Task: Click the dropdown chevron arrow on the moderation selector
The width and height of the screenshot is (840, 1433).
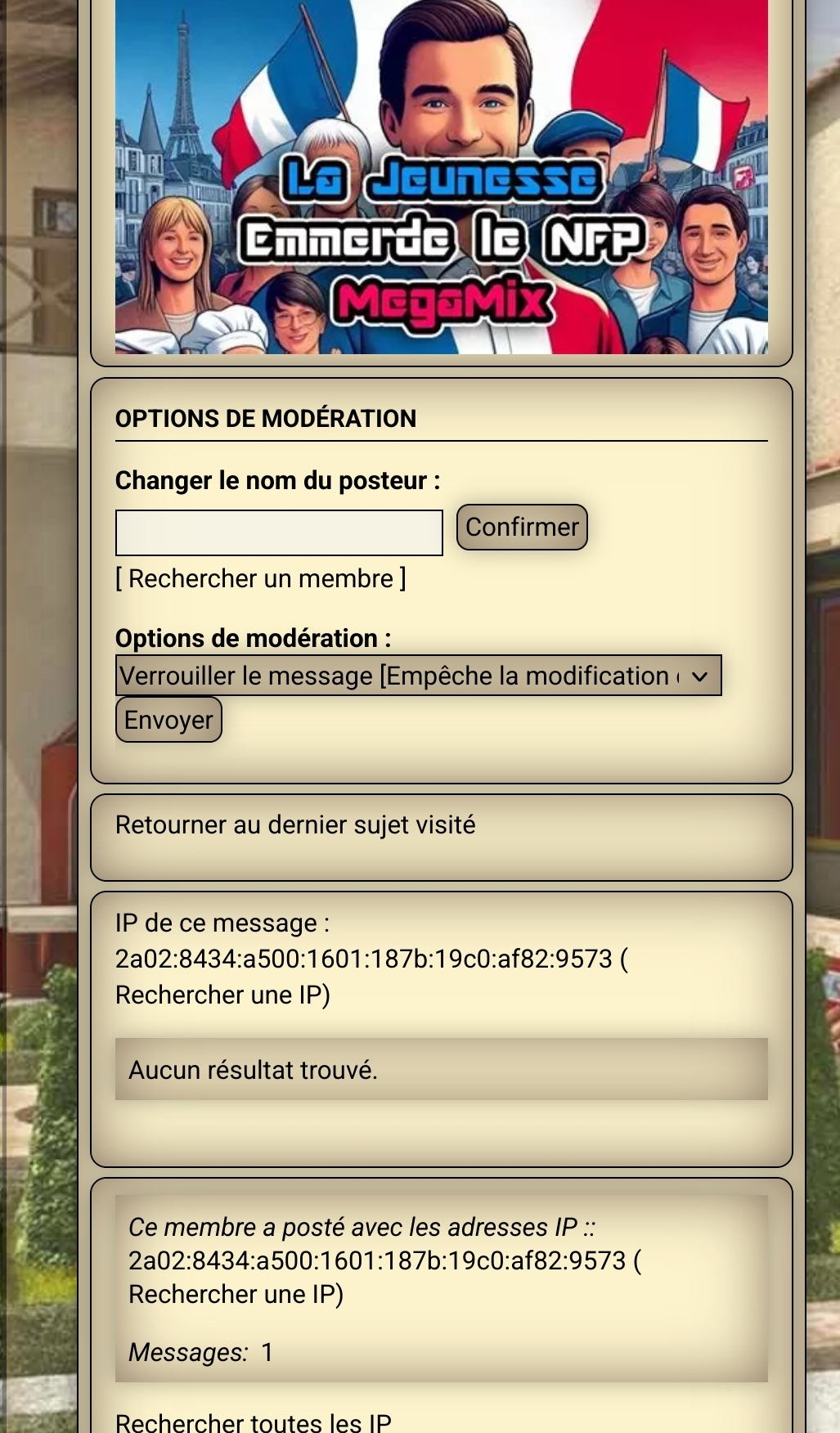Action: click(x=699, y=676)
